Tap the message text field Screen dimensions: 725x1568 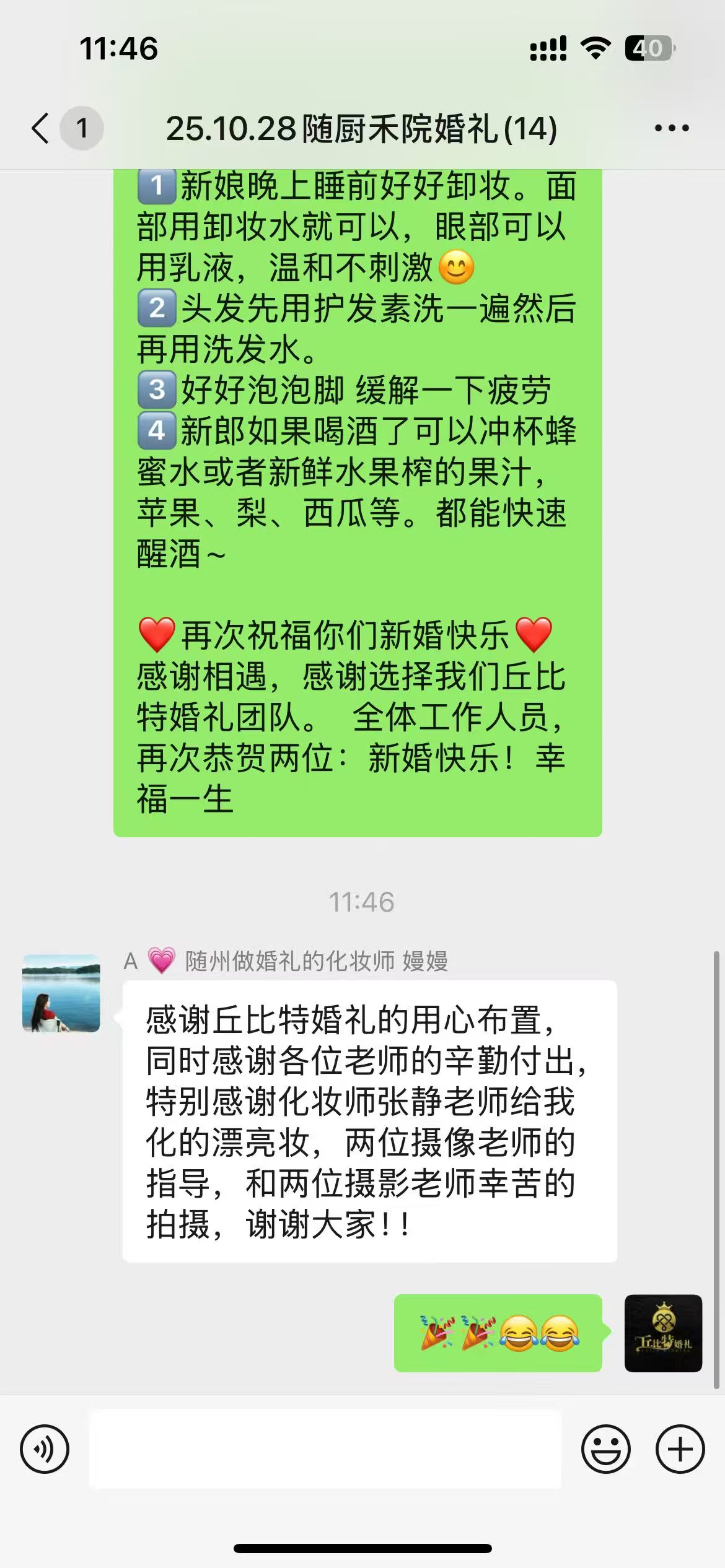(x=325, y=1450)
